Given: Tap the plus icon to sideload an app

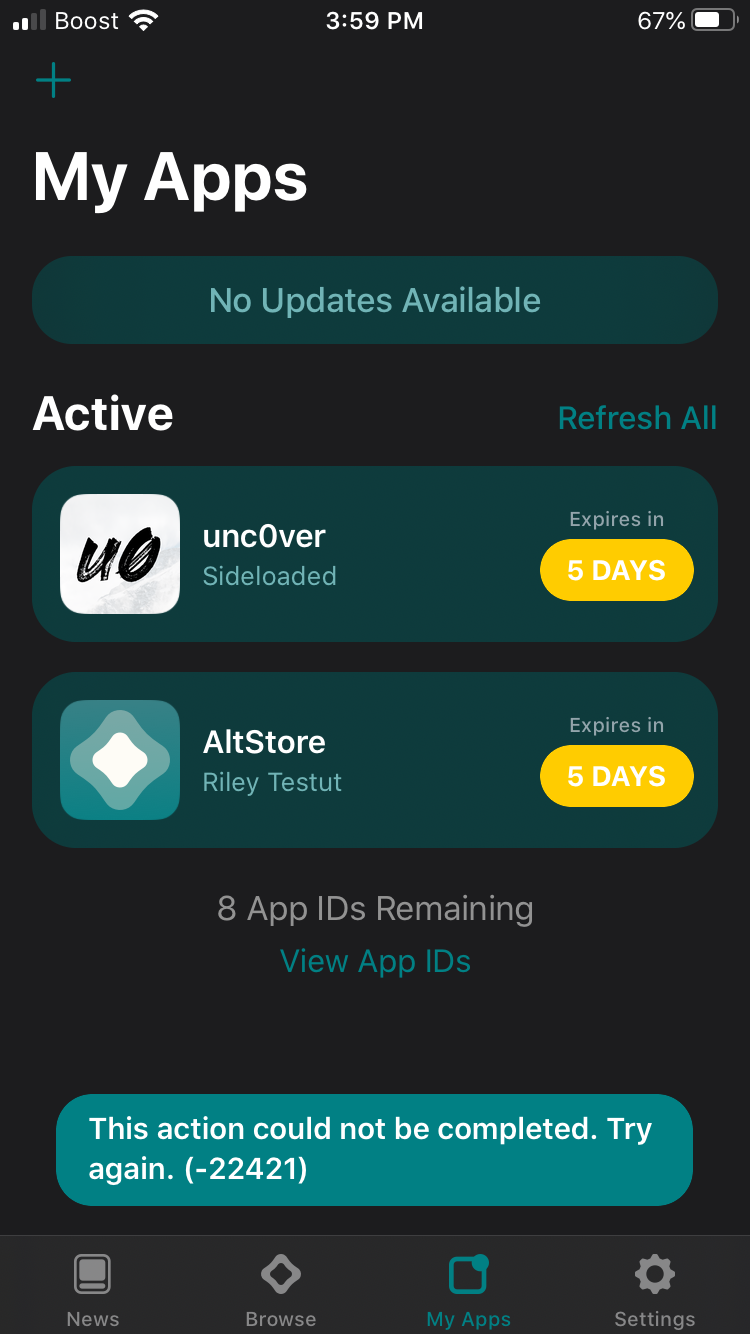Looking at the screenshot, I should coord(53,80).
